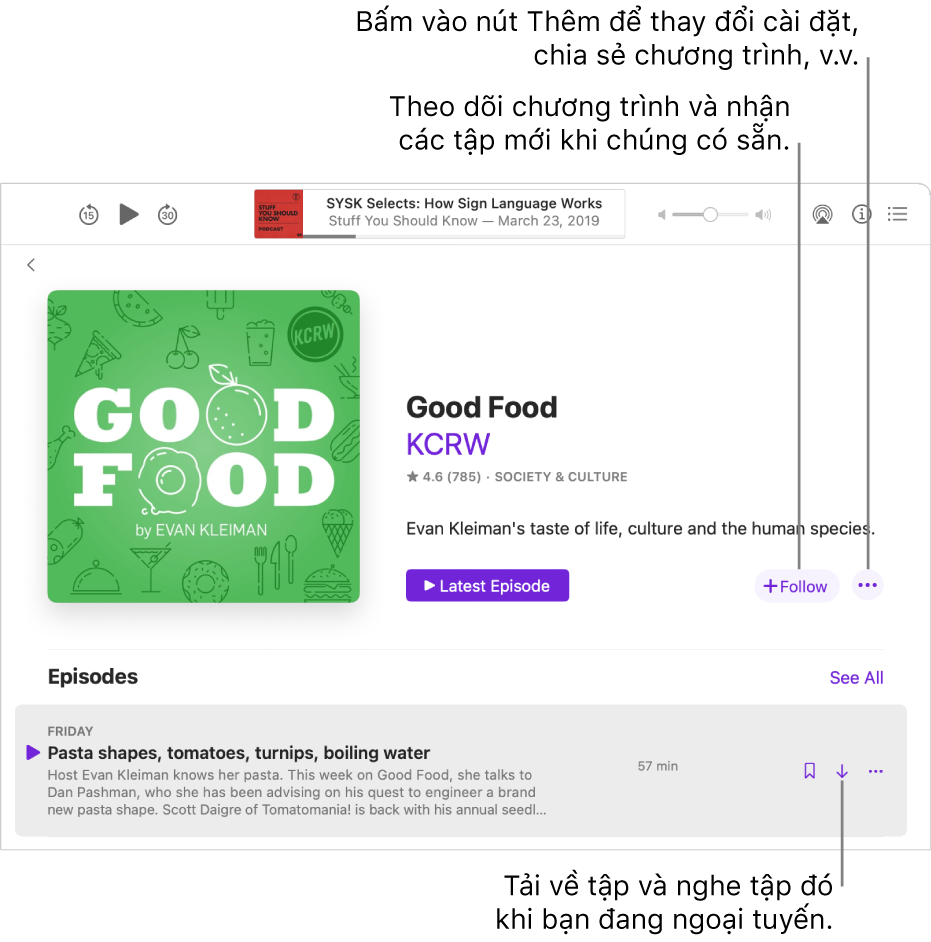See All episodes
Image resolution: width=931 pixels, height=942 pixels.
[856, 678]
